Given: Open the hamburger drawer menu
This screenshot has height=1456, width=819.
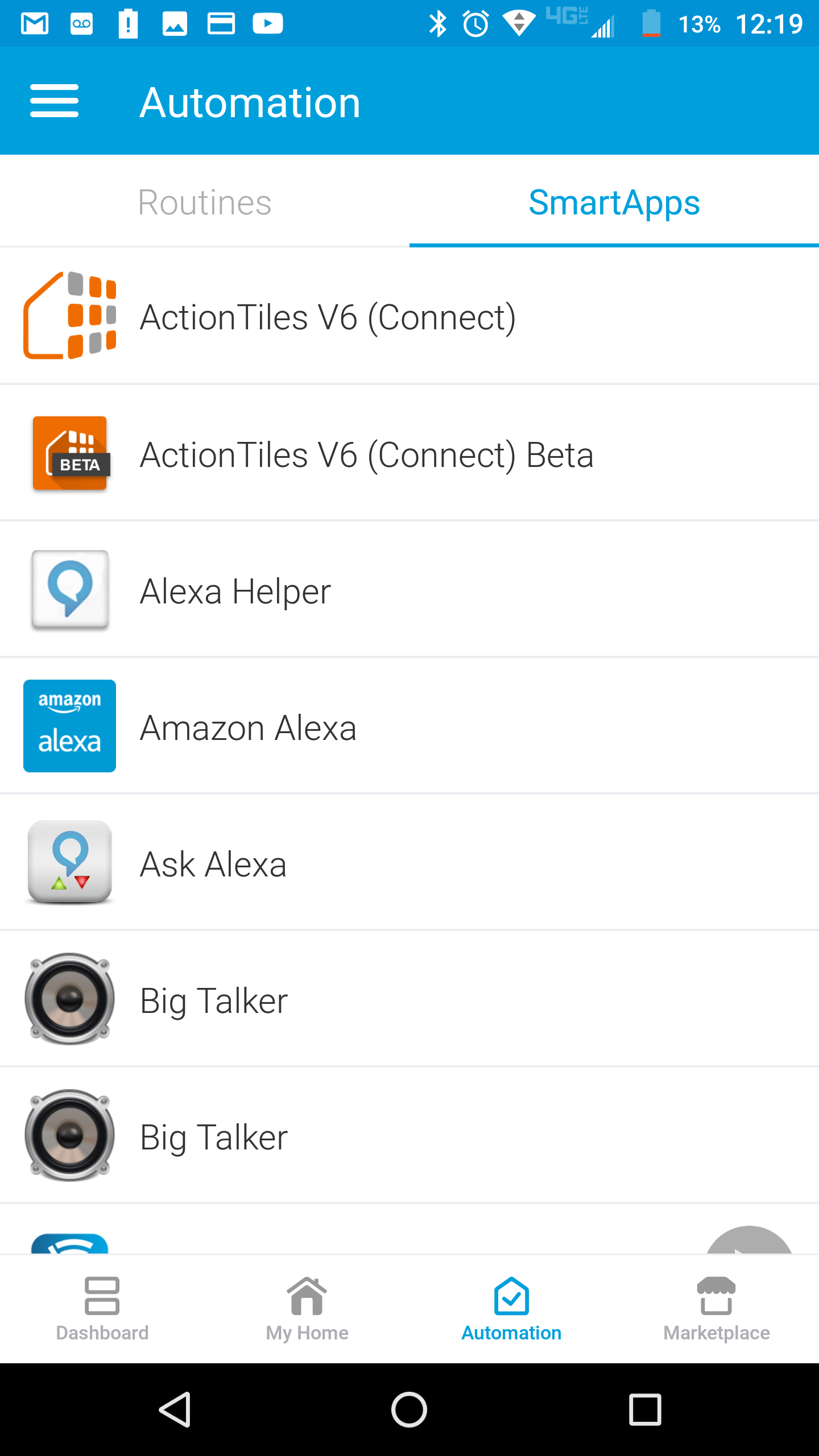Looking at the screenshot, I should tap(54, 101).
